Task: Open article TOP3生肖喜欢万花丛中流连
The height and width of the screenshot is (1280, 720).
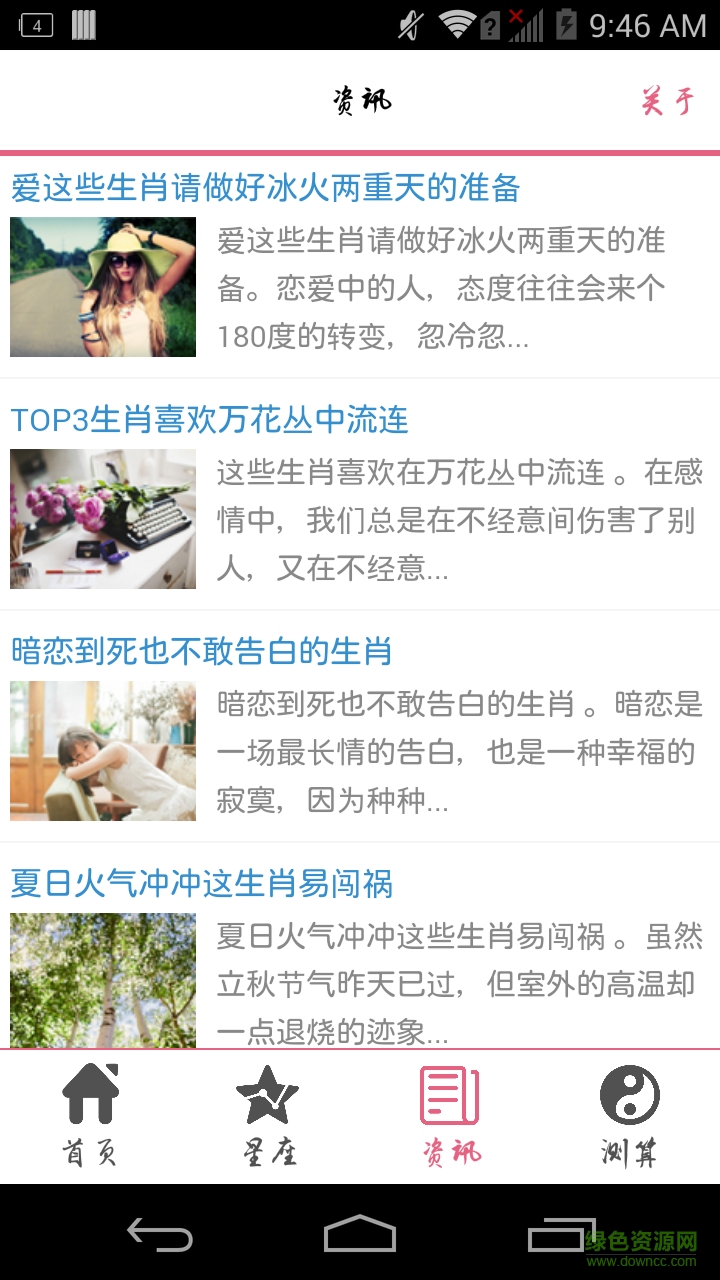Action: (x=210, y=420)
